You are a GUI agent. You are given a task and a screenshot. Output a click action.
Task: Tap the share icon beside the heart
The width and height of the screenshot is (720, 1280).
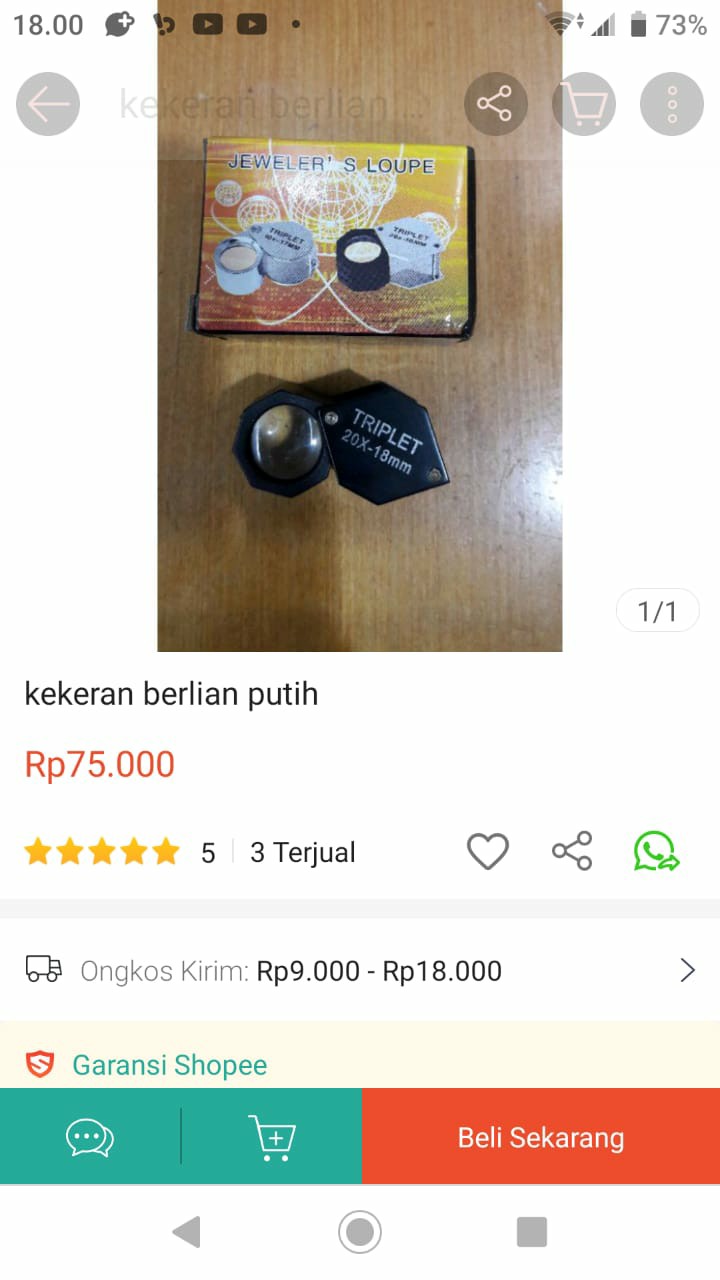572,852
